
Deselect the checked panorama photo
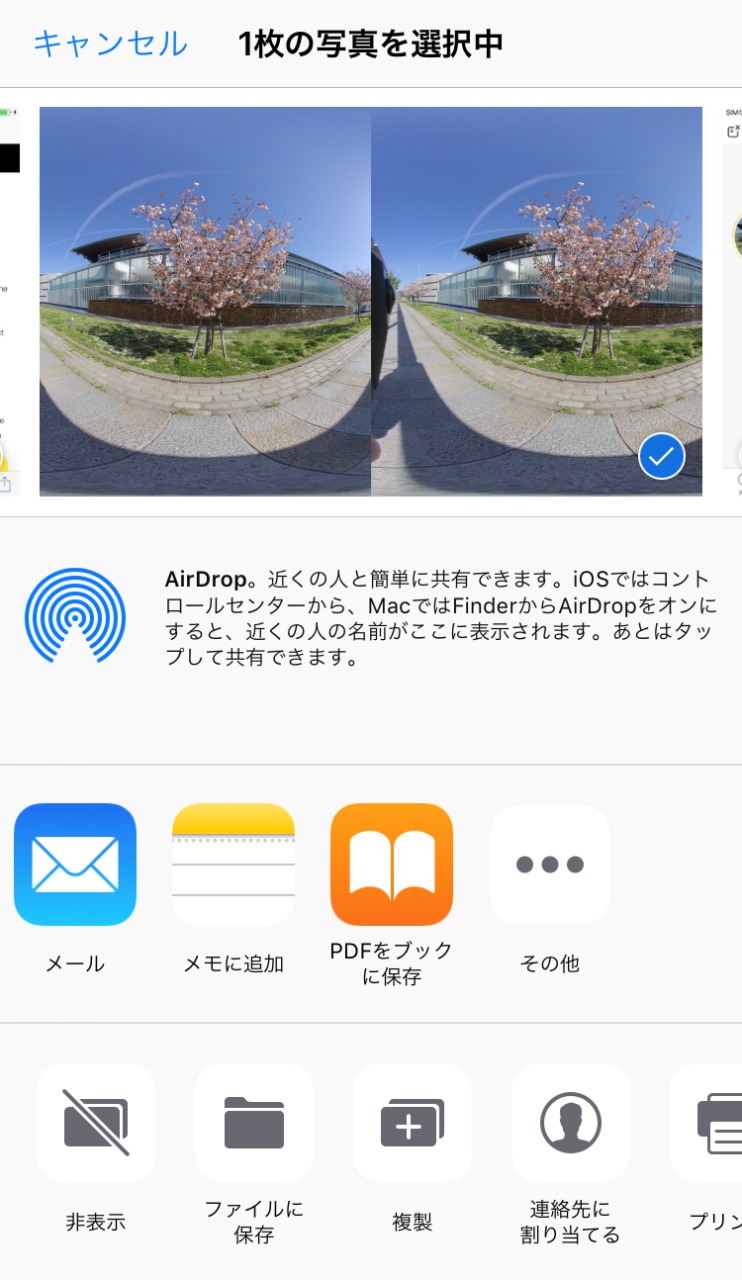(661, 456)
